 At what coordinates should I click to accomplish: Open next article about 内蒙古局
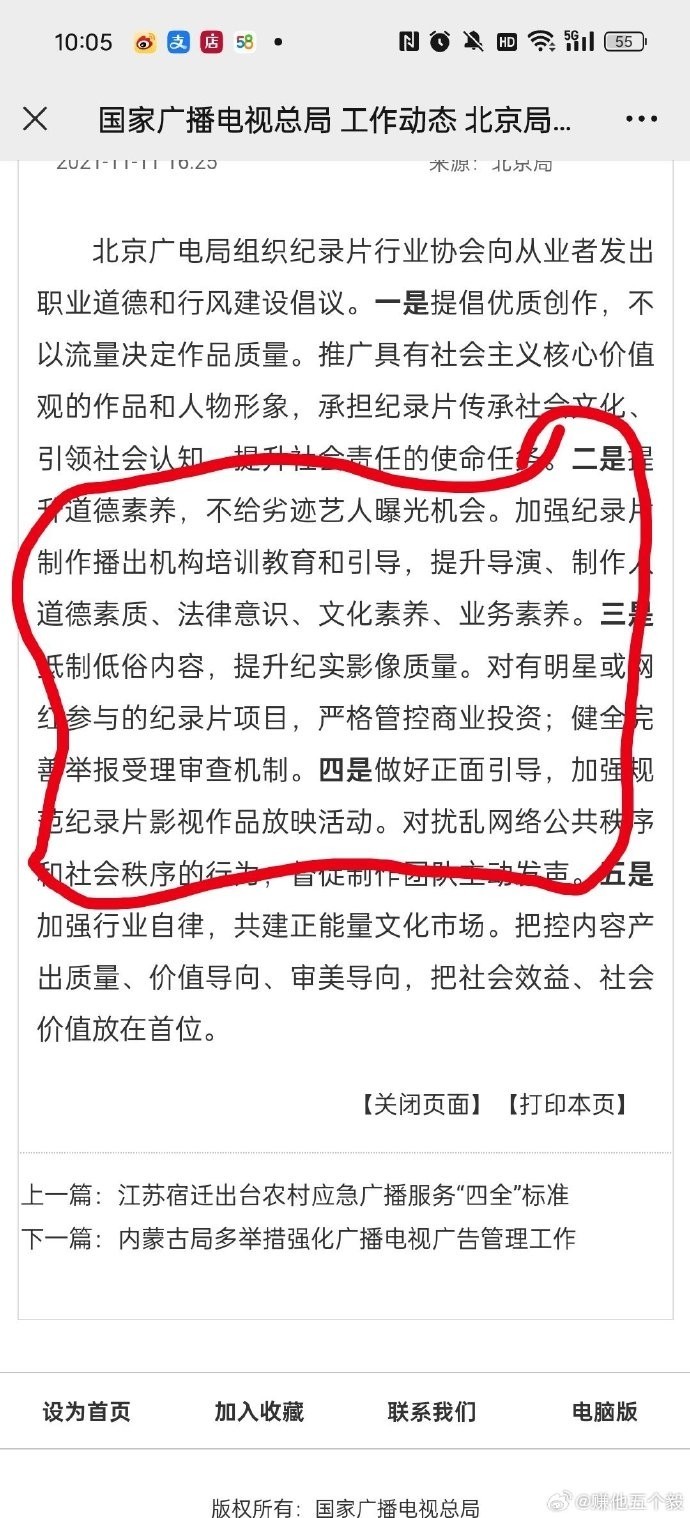point(346,1238)
